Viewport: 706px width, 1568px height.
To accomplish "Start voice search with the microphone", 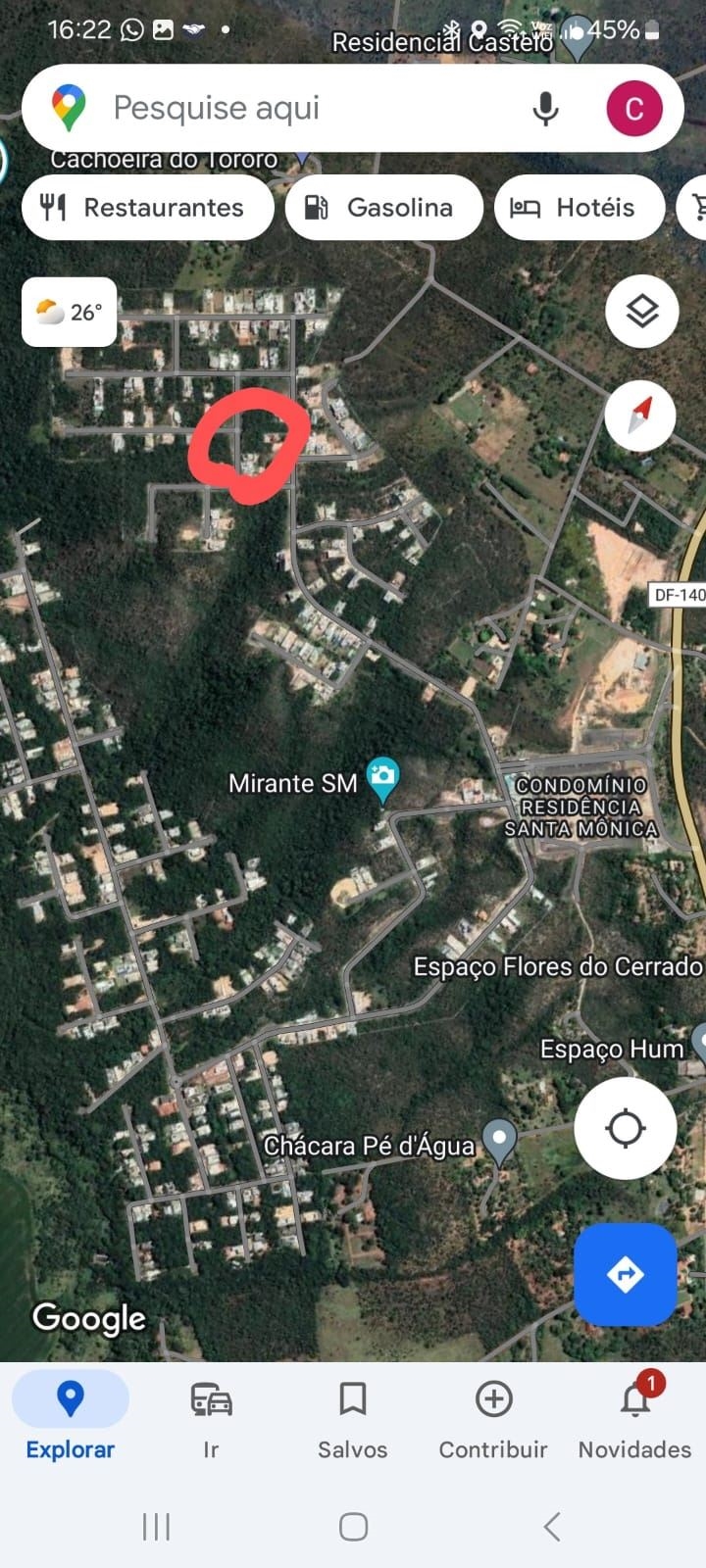I will [x=545, y=108].
